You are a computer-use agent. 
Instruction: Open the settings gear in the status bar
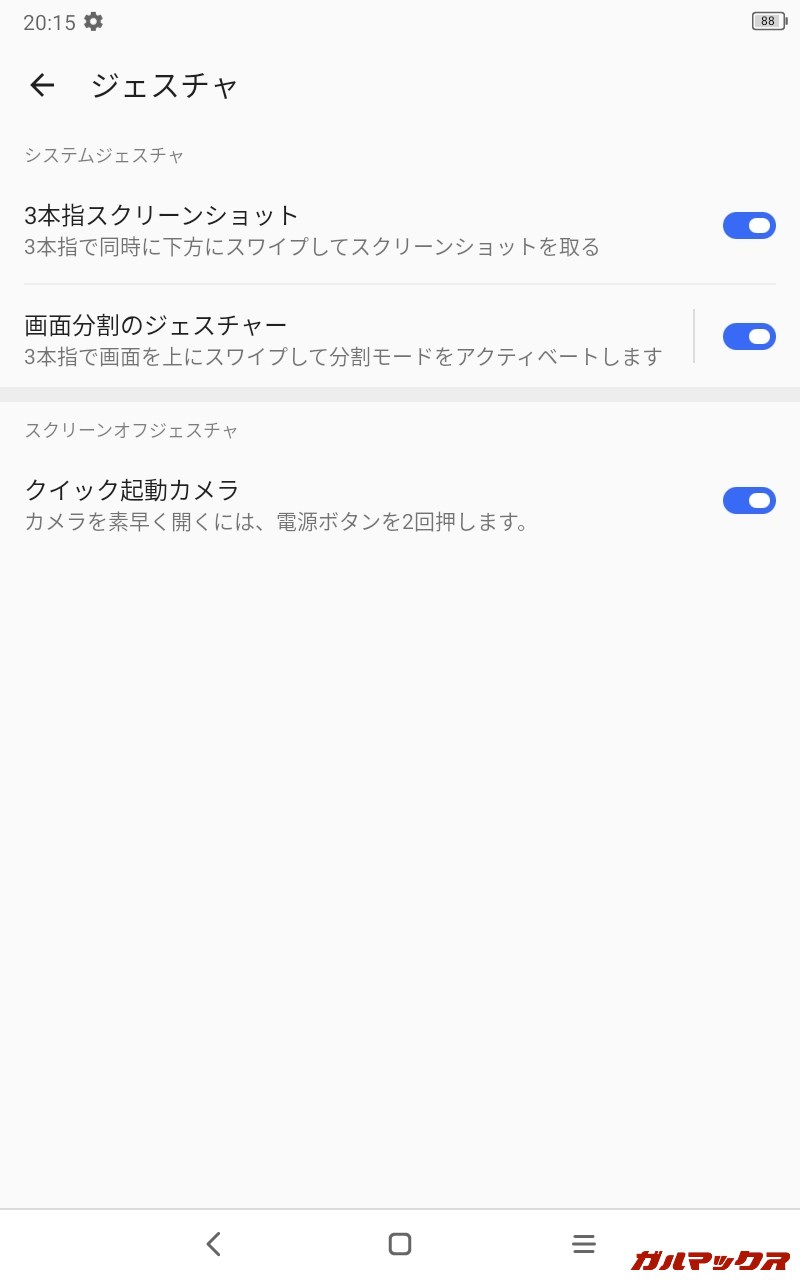point(93,20)
